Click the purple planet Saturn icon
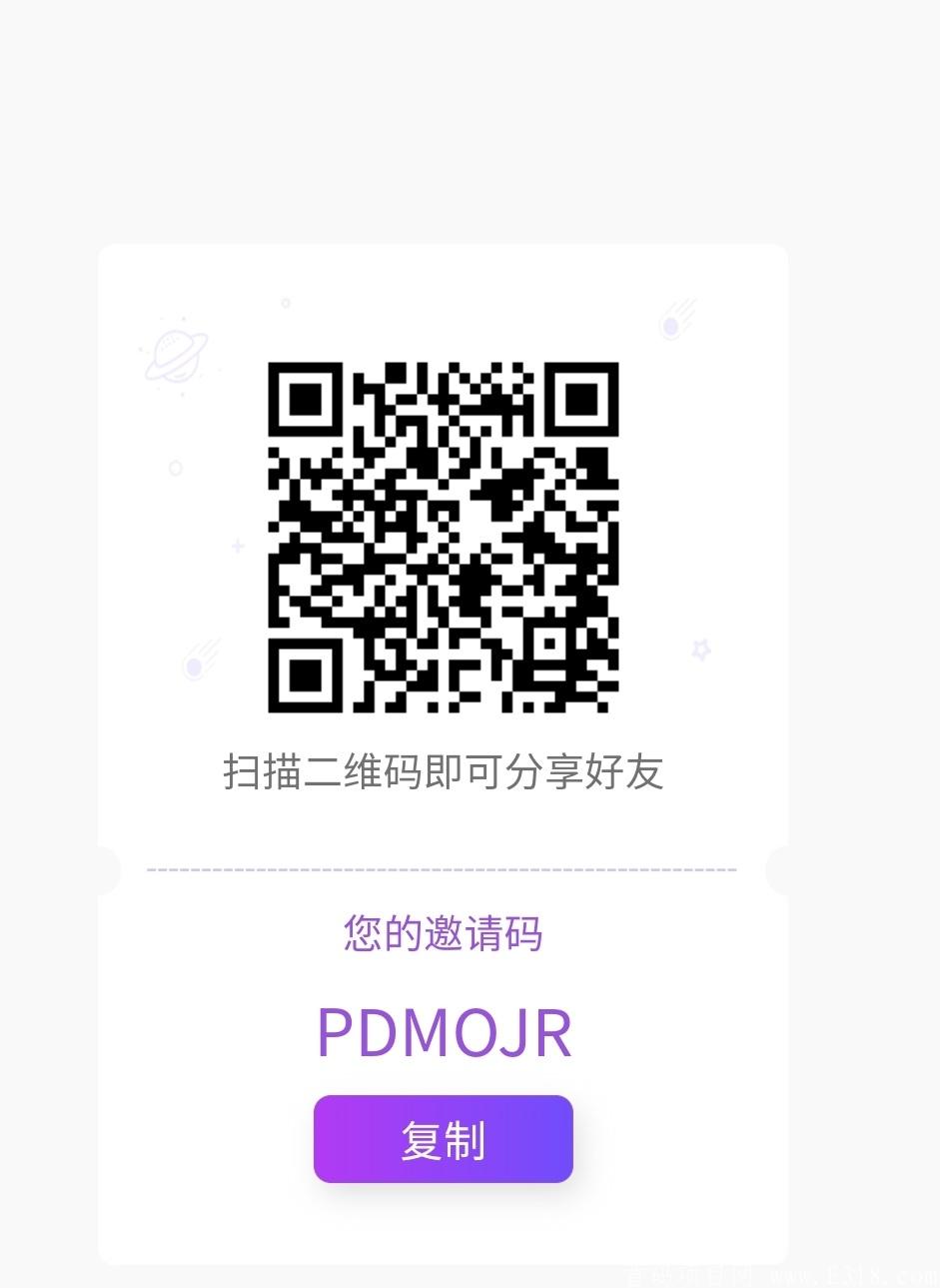 pos(178,357)
